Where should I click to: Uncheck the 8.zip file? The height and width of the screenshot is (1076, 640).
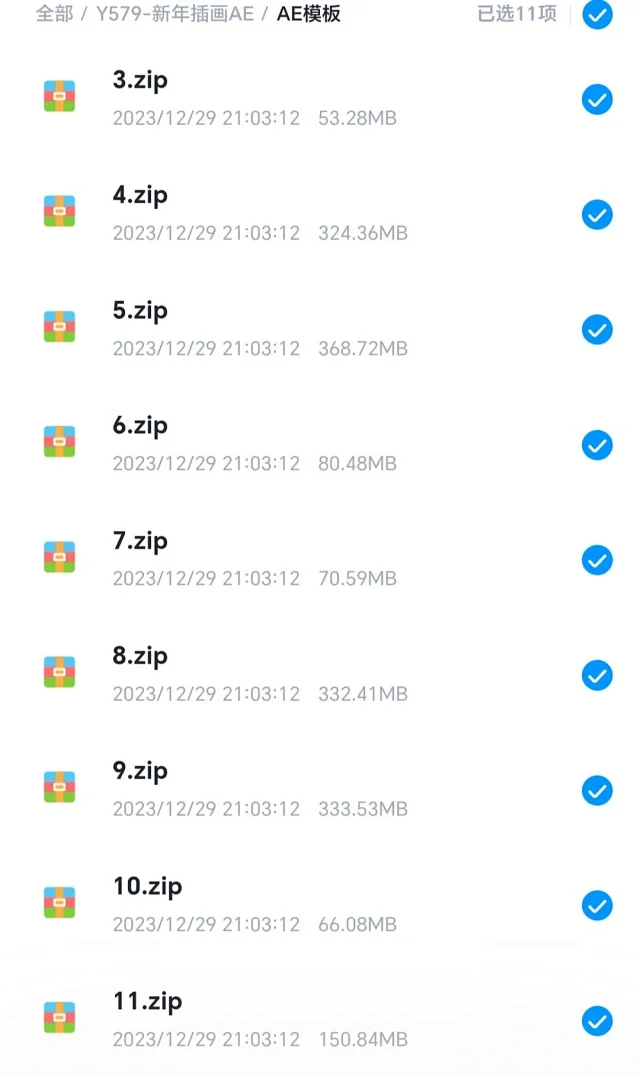pos(597,675)
